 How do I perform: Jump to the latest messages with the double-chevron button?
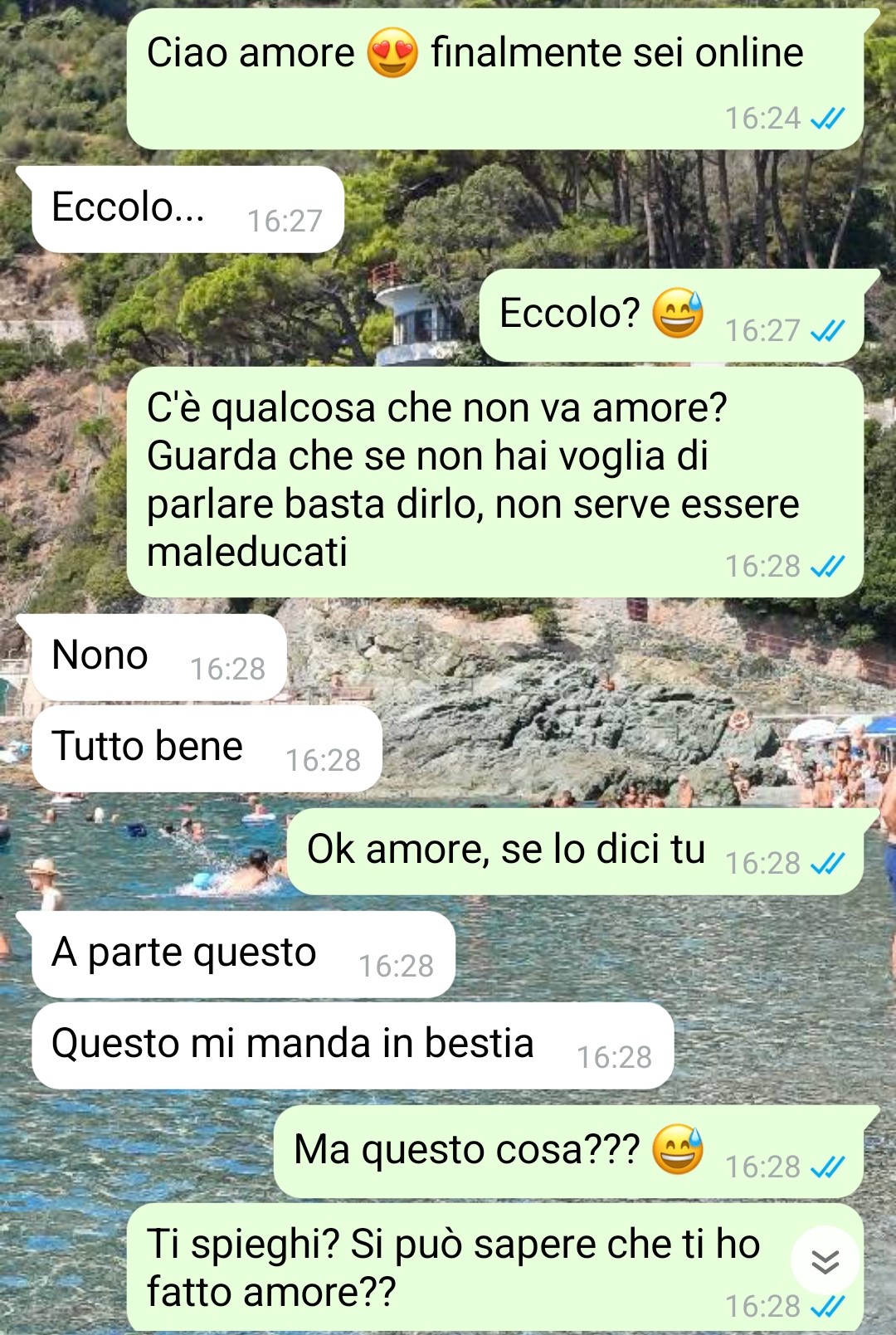coord(825,1261)
